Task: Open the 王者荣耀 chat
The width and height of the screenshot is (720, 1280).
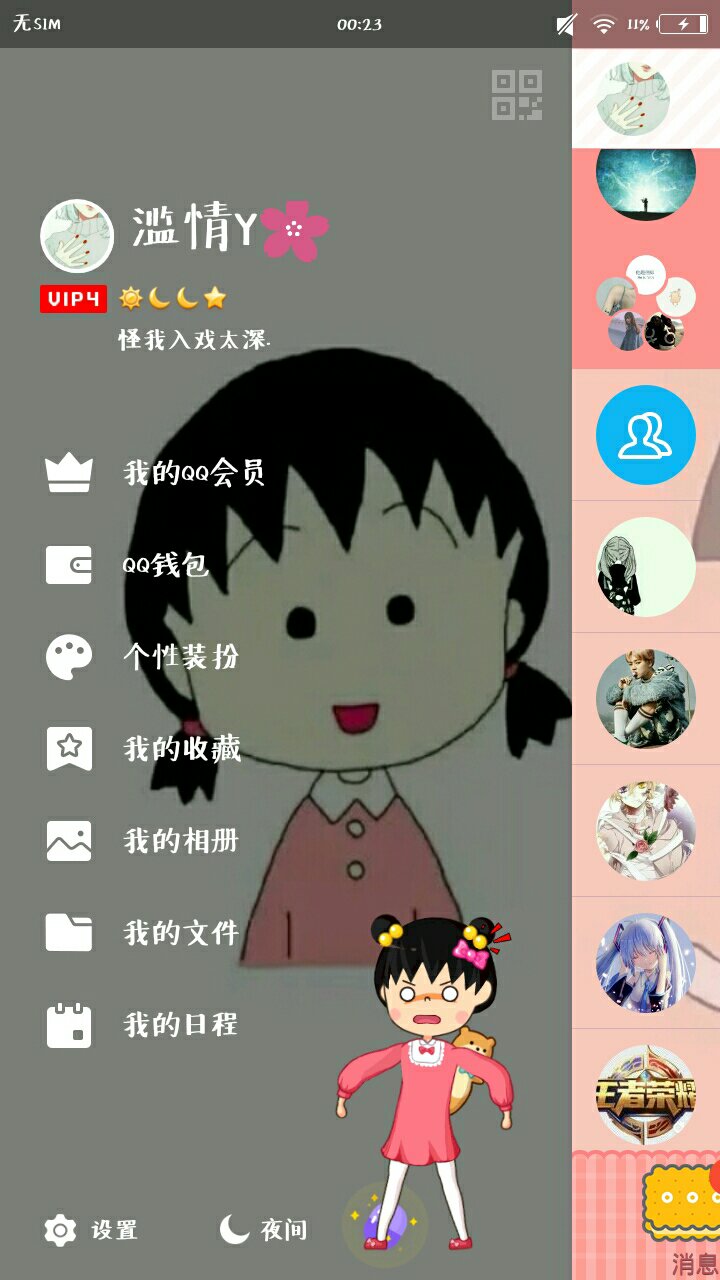Action: point(645,1095)
